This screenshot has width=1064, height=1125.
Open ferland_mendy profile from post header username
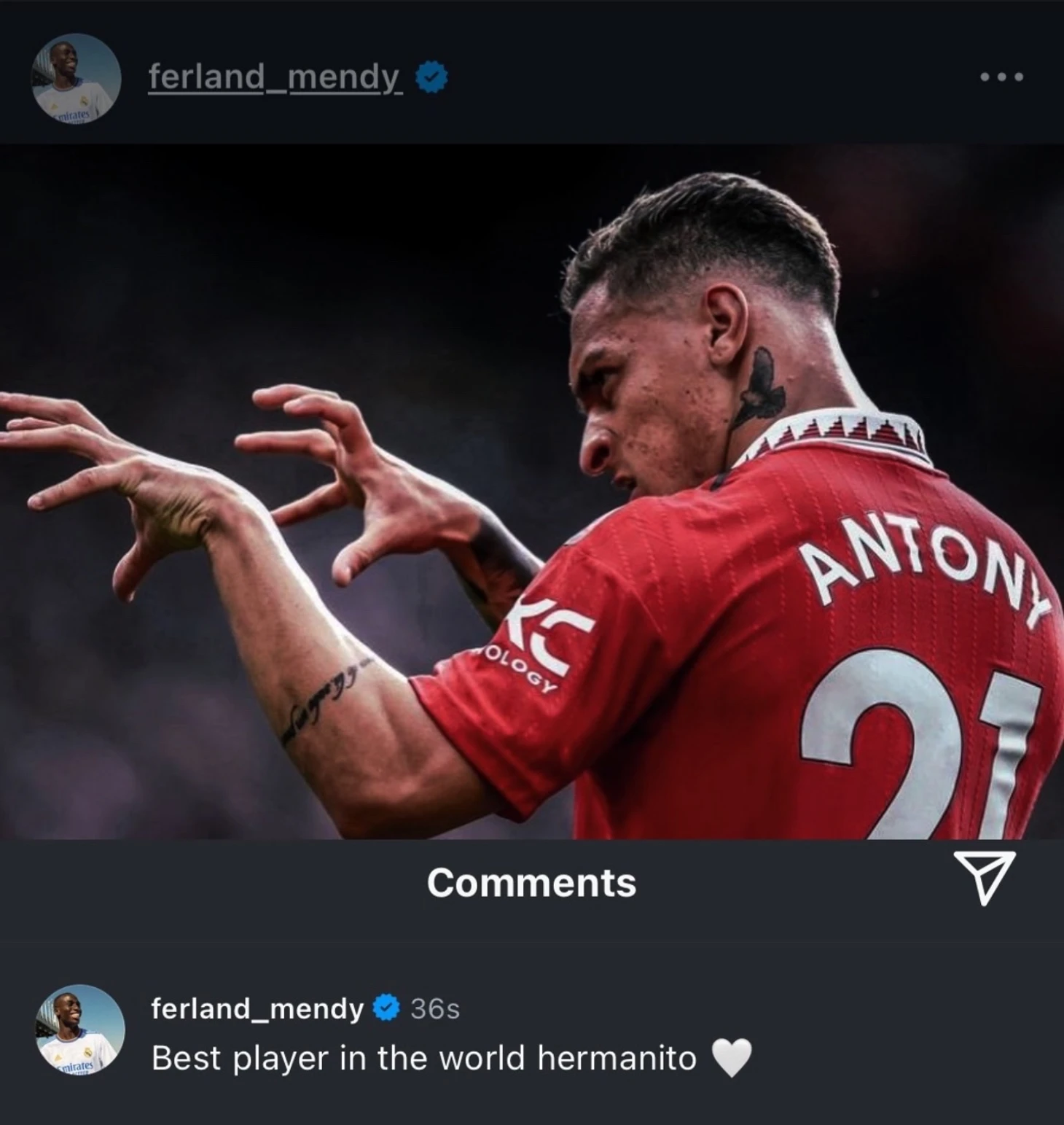tap(275, 77)
